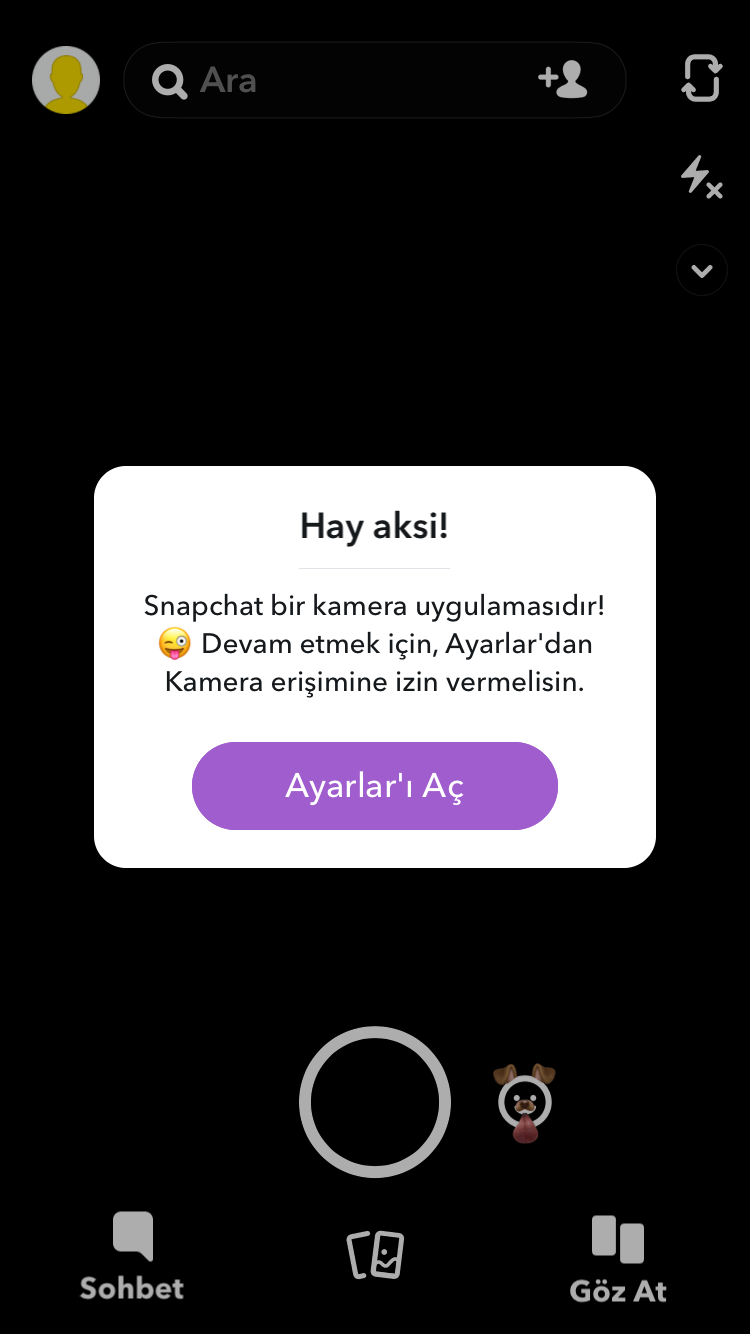Open the Memories cards icon
Image resolution: width=750 pixels, height=1334 pixels.
pos(375,1255)
